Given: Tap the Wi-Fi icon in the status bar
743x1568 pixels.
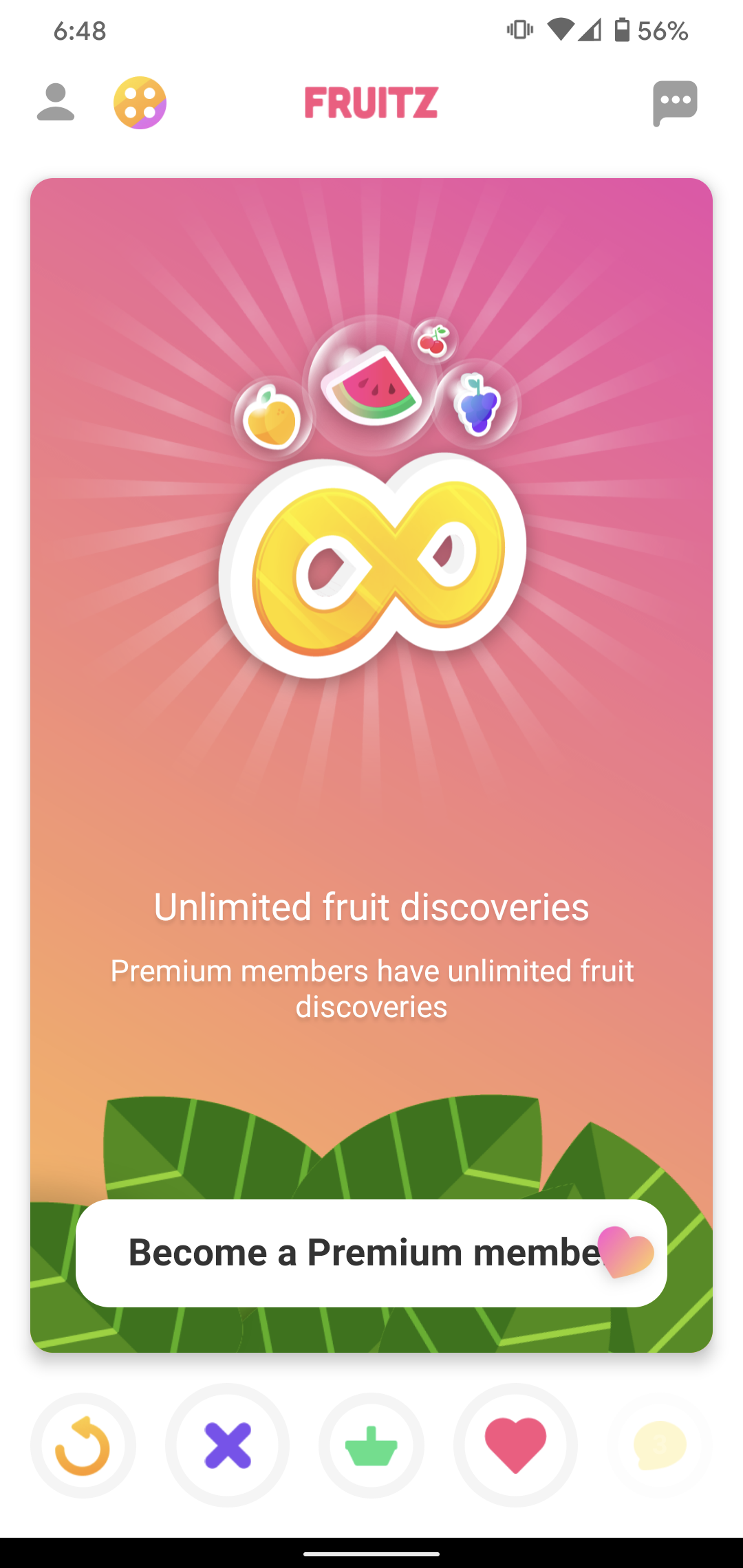Looking at the screenshot, I should click(x=561, y=29).
